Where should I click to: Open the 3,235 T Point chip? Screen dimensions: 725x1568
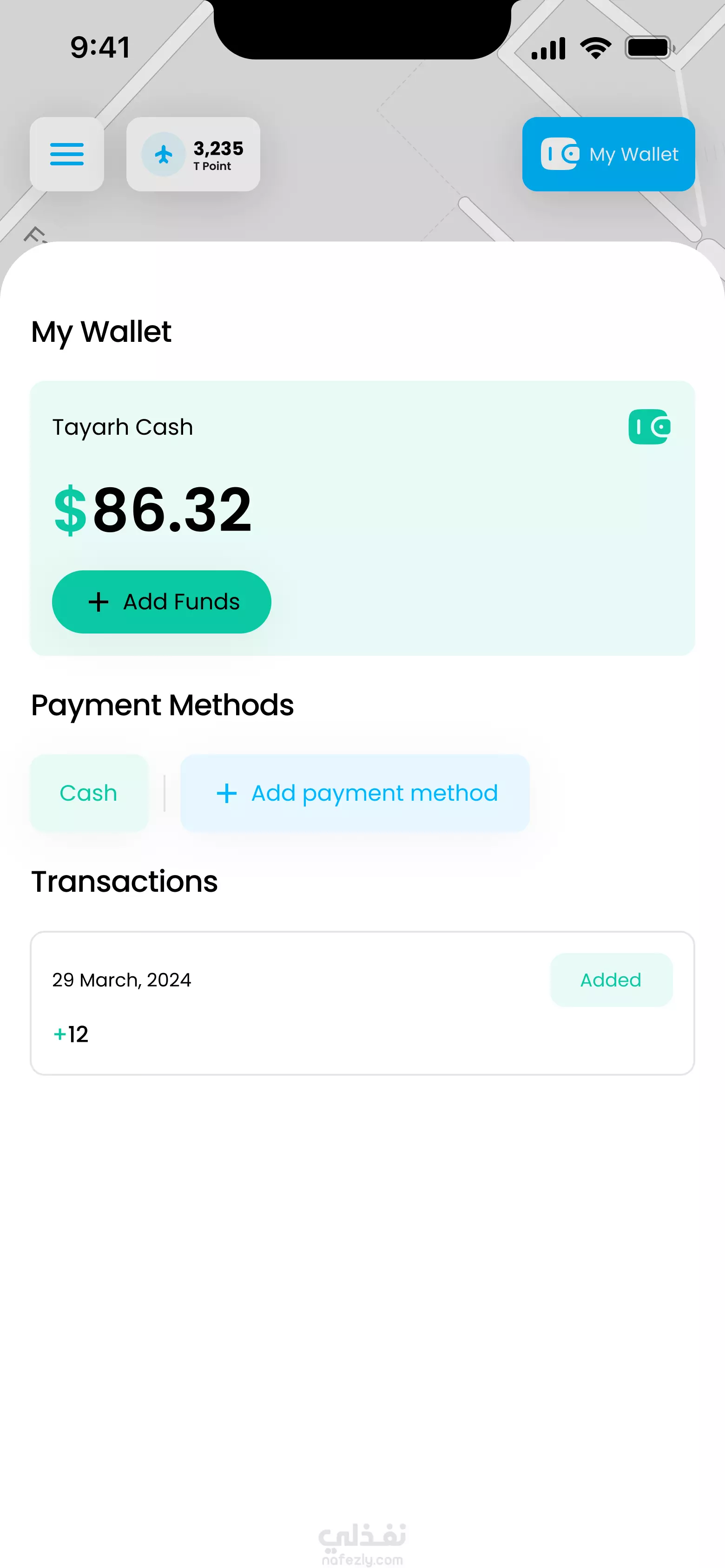(193, 154)
